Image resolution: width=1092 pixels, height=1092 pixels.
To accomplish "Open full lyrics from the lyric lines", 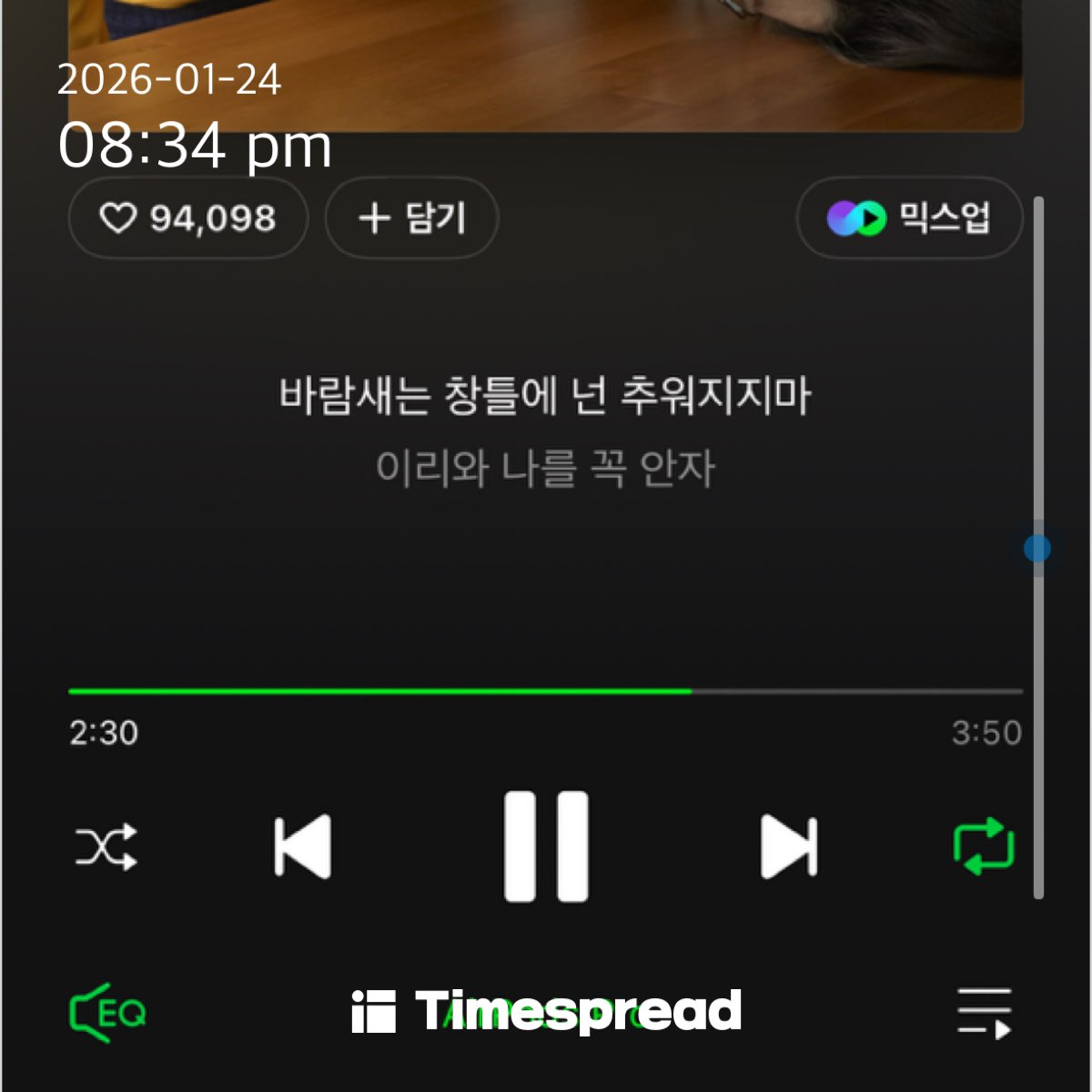I will click(x=545, y=431).
